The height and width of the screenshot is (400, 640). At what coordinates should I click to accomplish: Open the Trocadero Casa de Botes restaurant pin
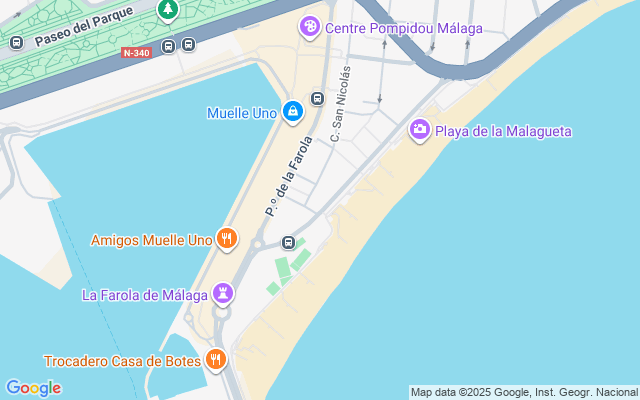point(214,359)
